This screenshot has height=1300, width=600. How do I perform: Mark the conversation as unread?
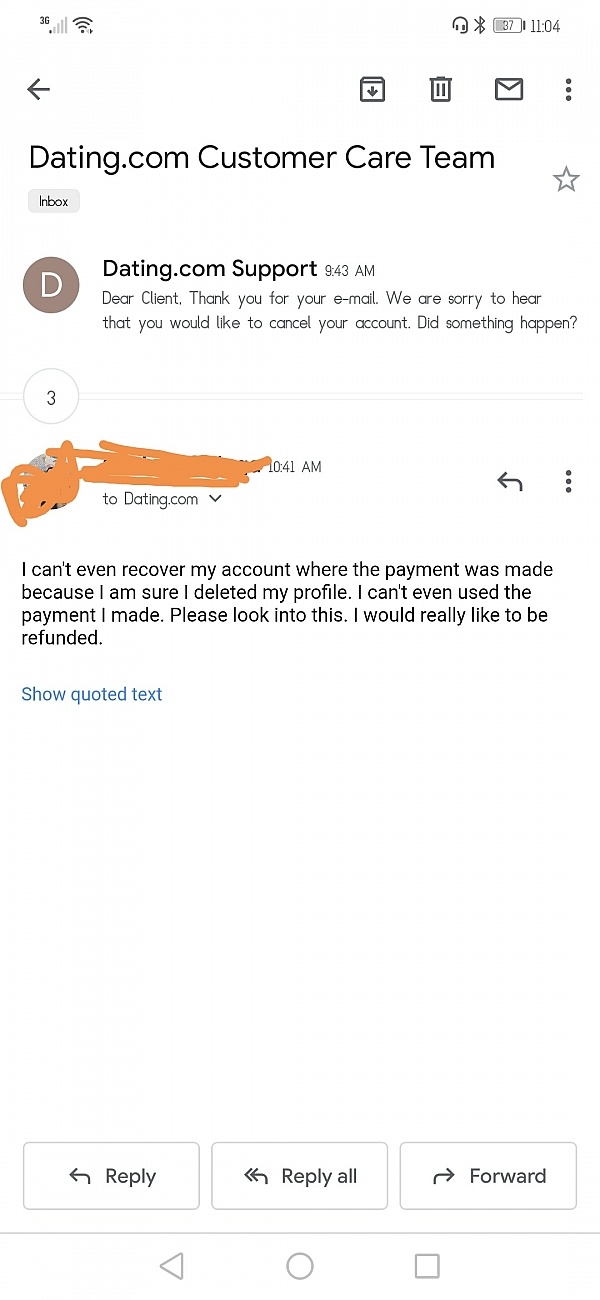509,90
